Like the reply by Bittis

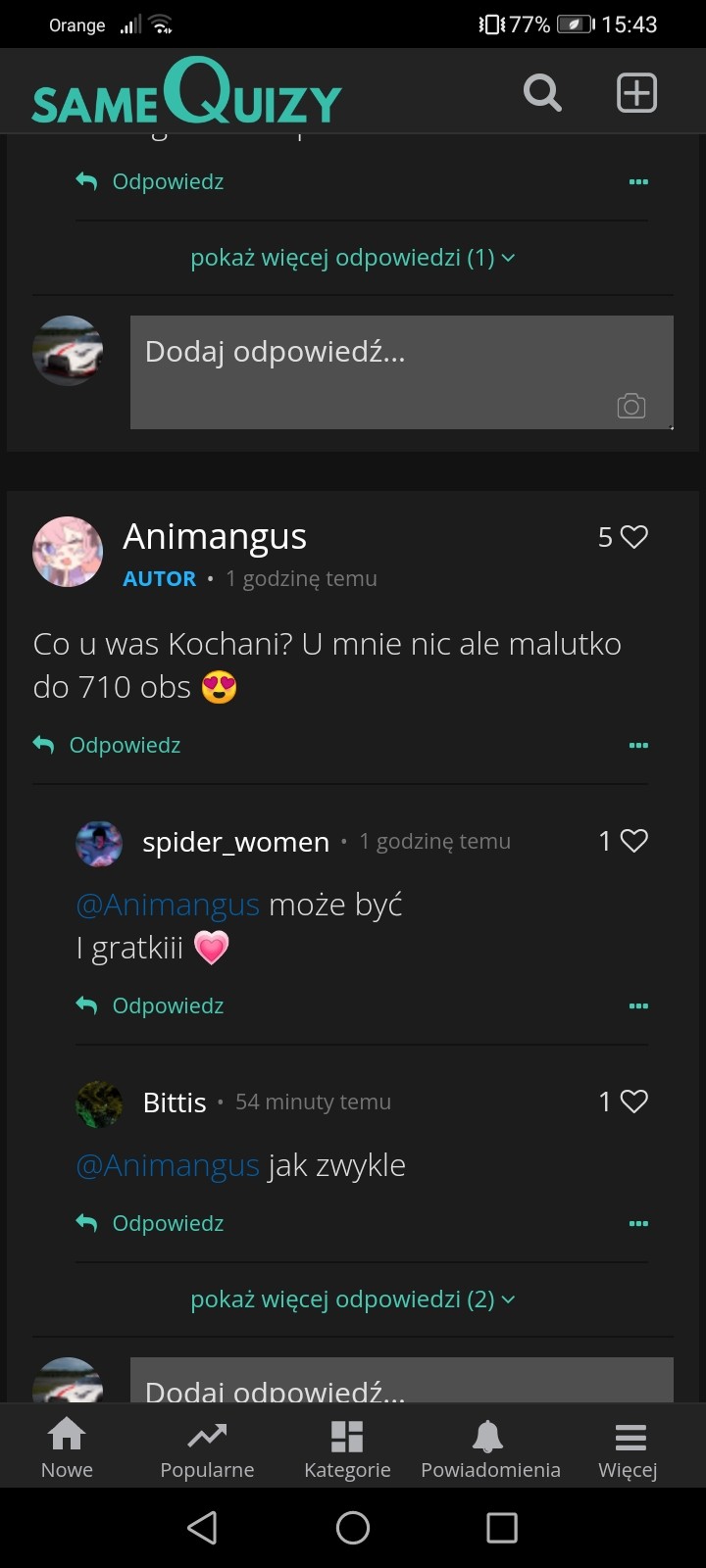633,1102
